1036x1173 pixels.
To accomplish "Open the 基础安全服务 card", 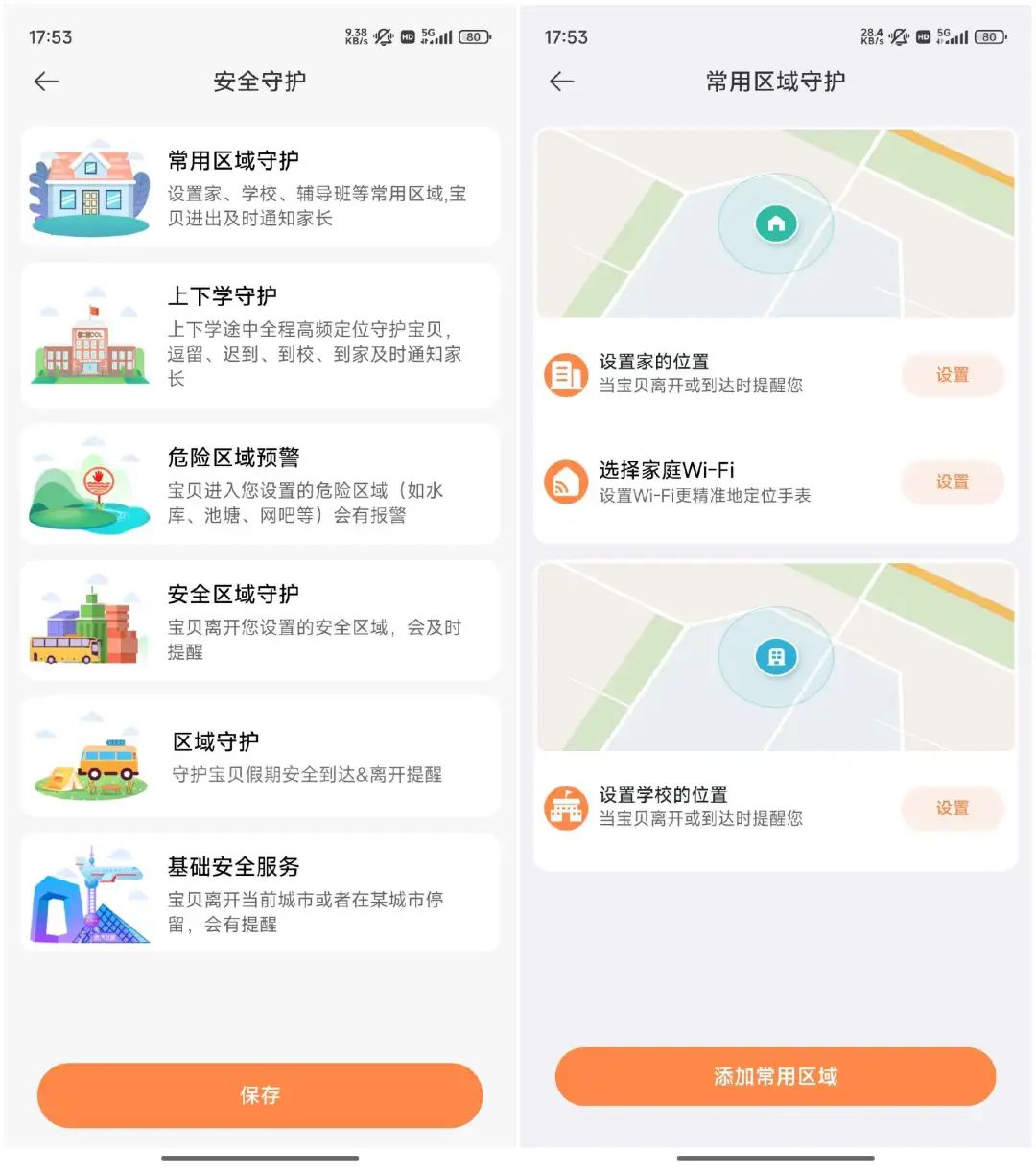I will tap(260, 893).
